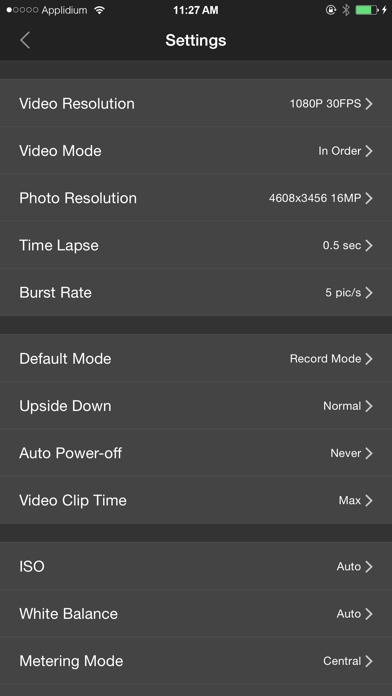
Task: Open Video Clip Time options
Action: click(x=196, y=500)
